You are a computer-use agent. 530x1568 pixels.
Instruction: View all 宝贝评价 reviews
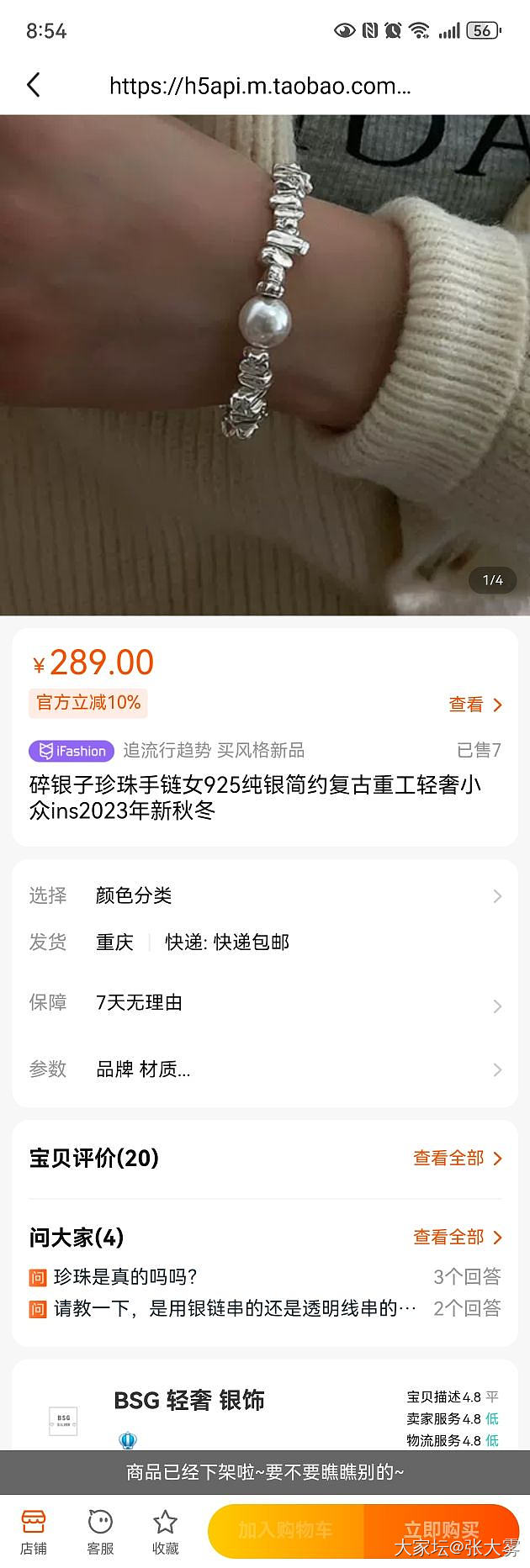point(457,1159)
